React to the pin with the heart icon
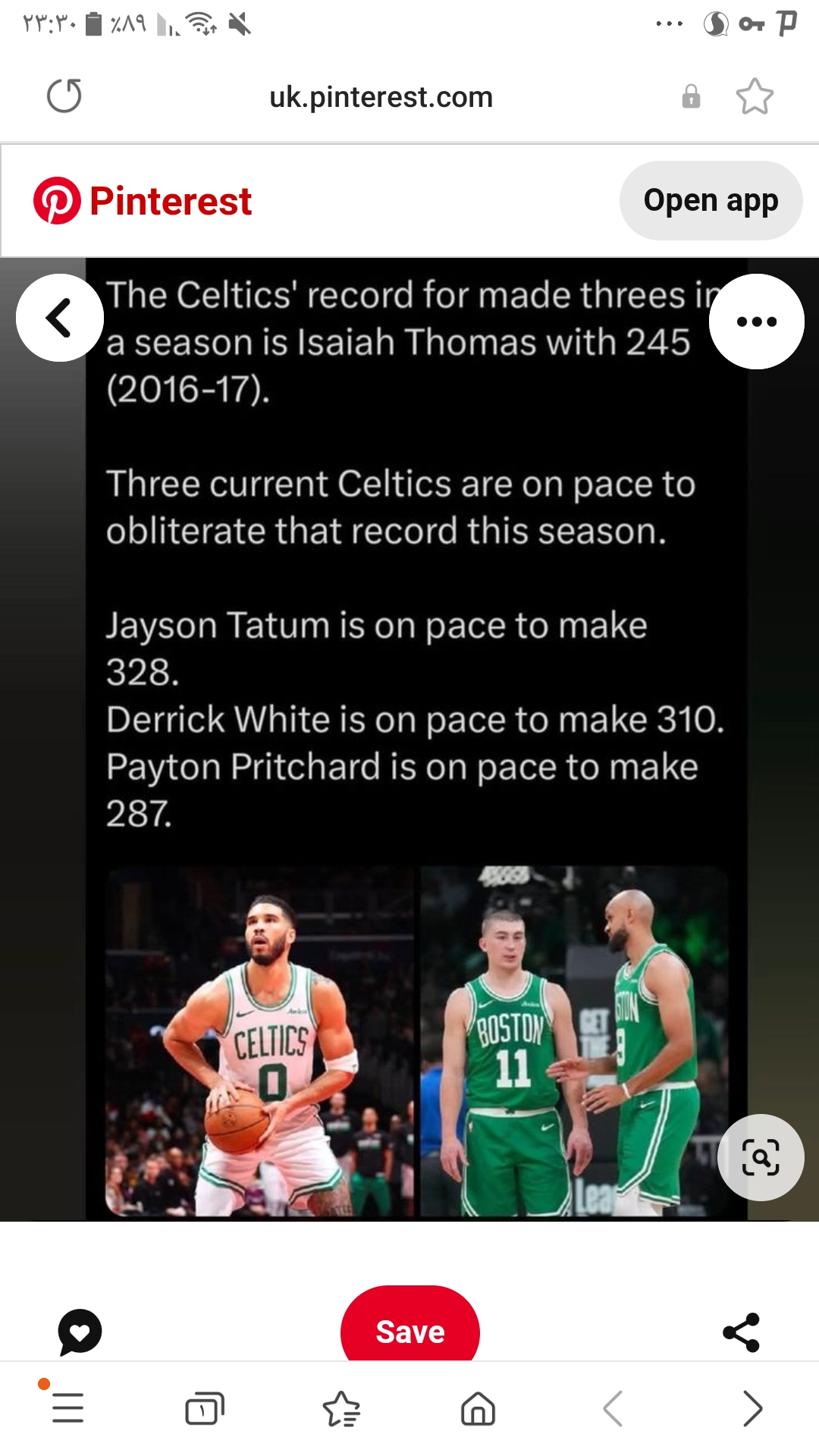 click(80, 1332)
